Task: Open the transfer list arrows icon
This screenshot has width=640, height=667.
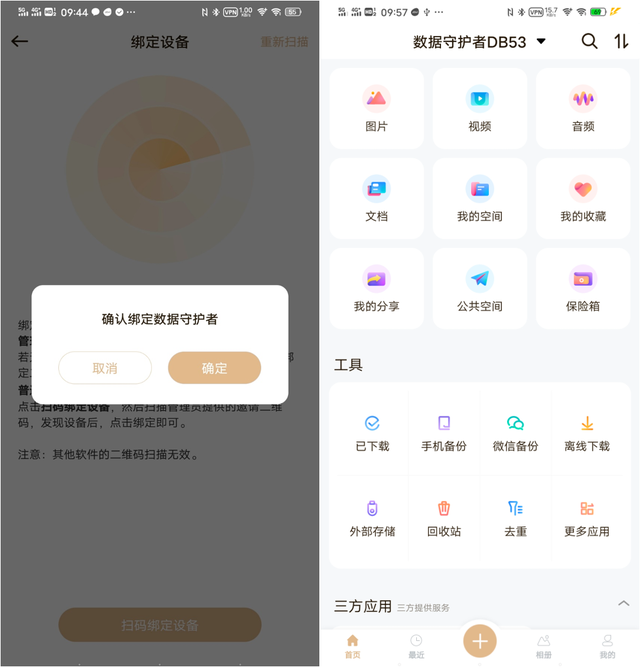Action: point(621,41)
